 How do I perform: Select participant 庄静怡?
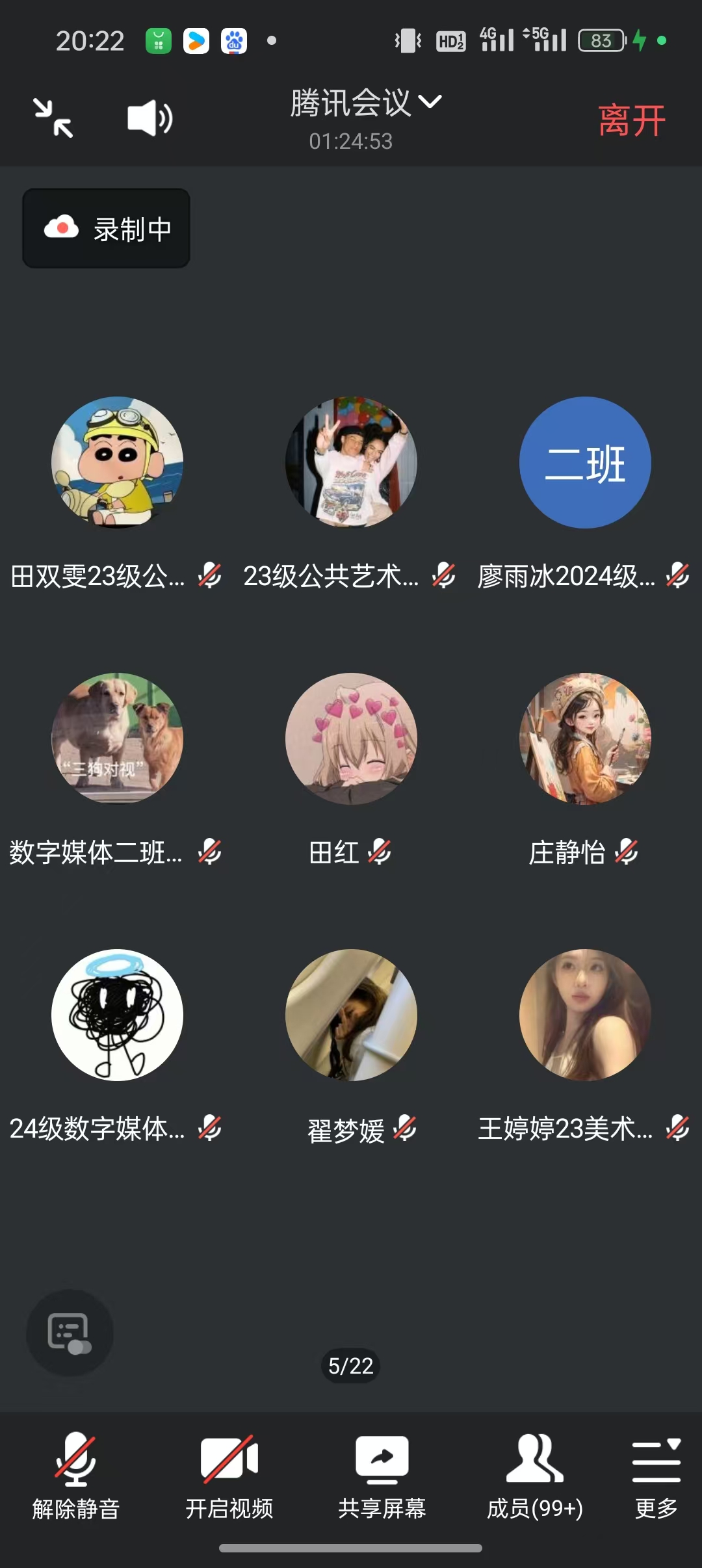(x=585, y=739)
